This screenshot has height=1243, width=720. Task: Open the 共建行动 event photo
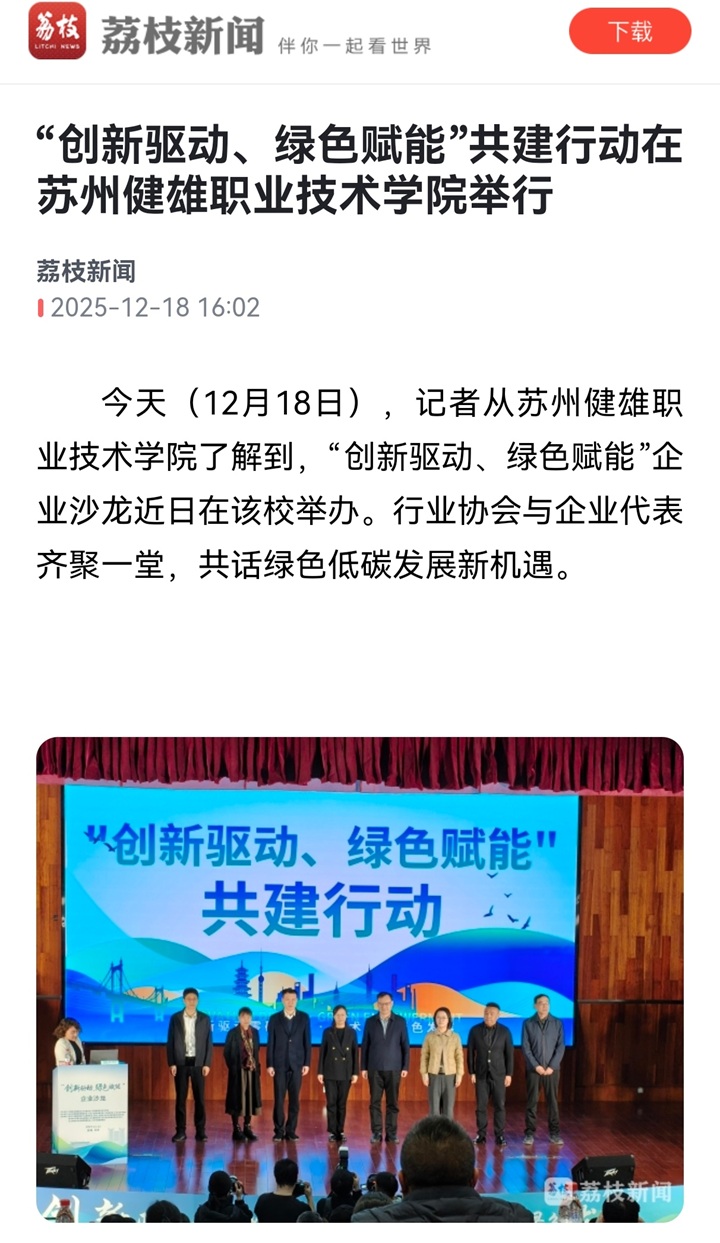point(360,980)
